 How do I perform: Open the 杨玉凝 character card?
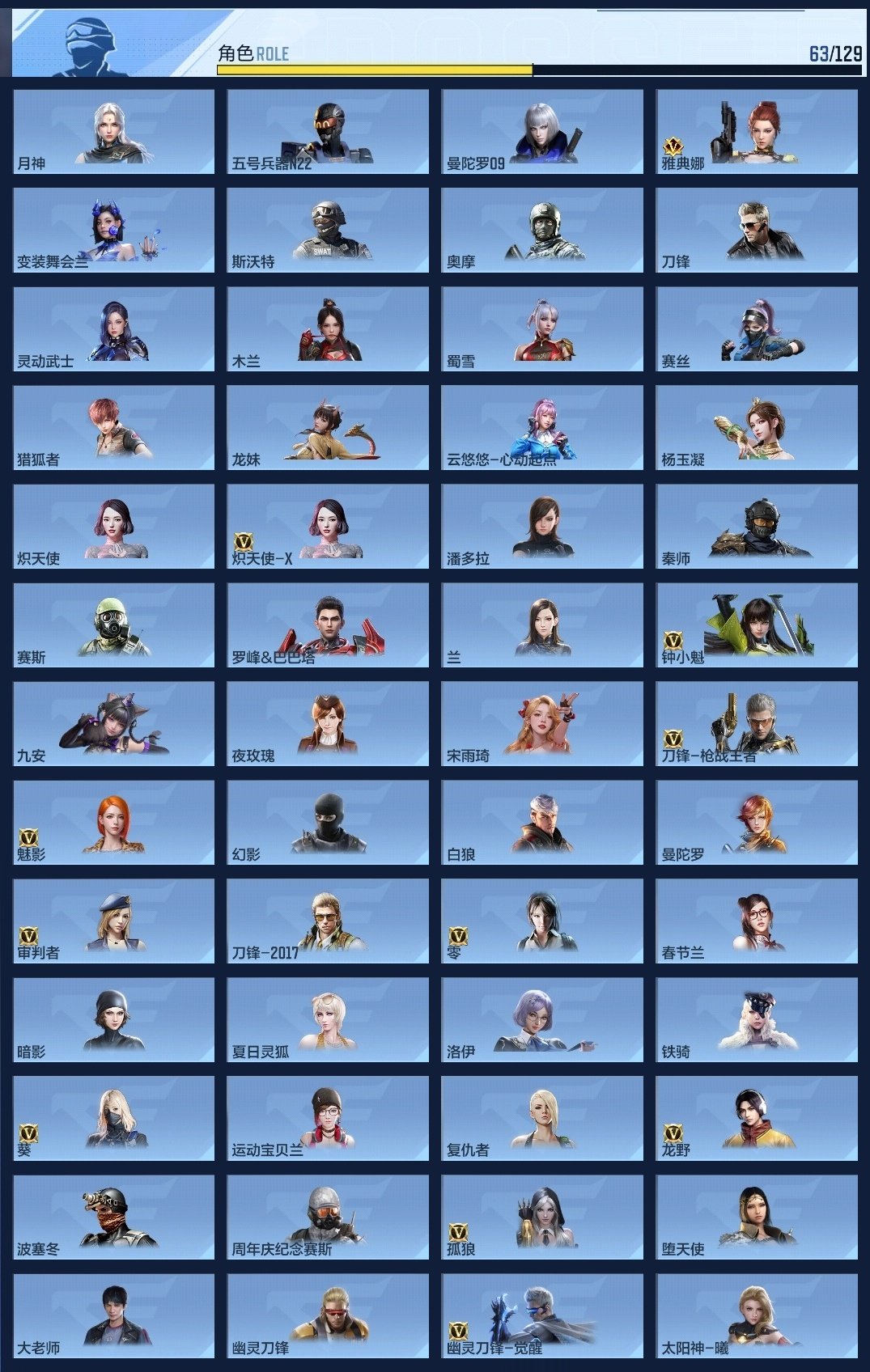[x=756, y=427]
